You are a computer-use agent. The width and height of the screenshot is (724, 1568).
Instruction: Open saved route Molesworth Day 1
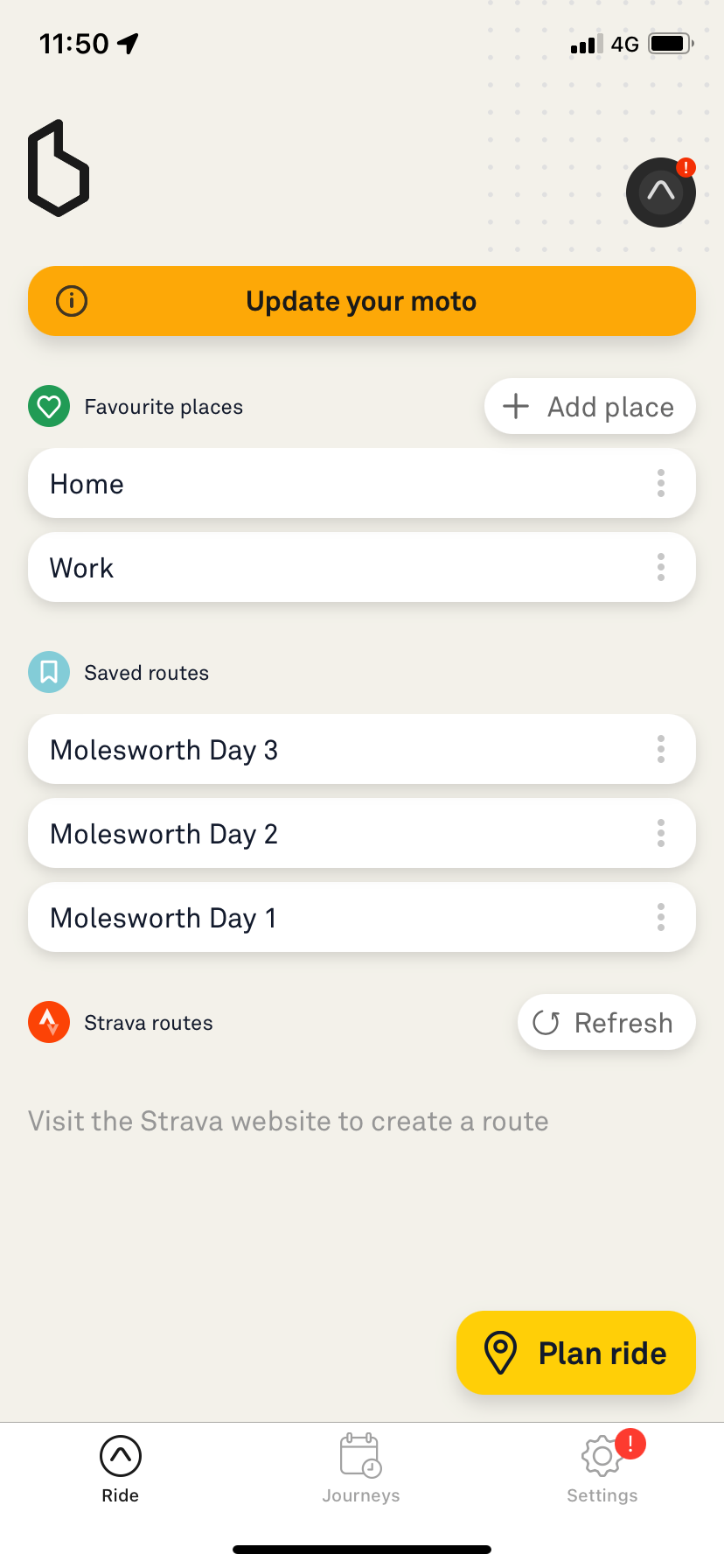click(x=362, y=917)
